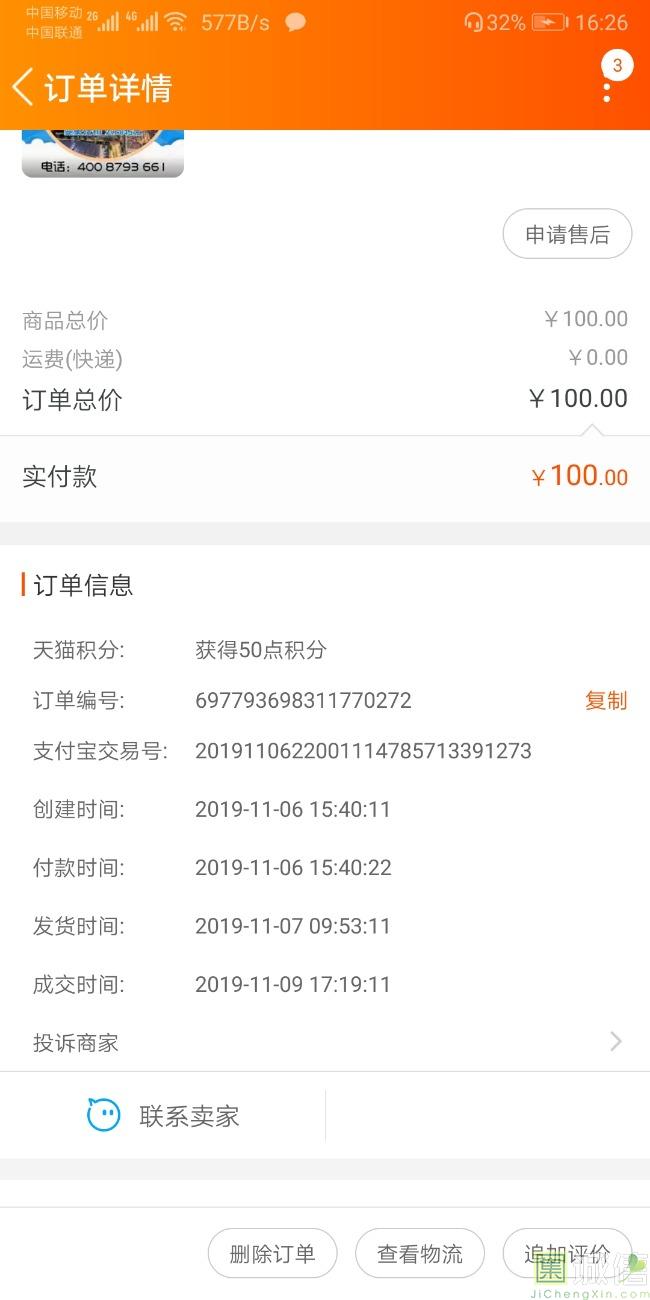The height and width of the screenshot is (1300, 650).
Task: Tap the 申请售后 button
Action: click(x=567, y=235)
